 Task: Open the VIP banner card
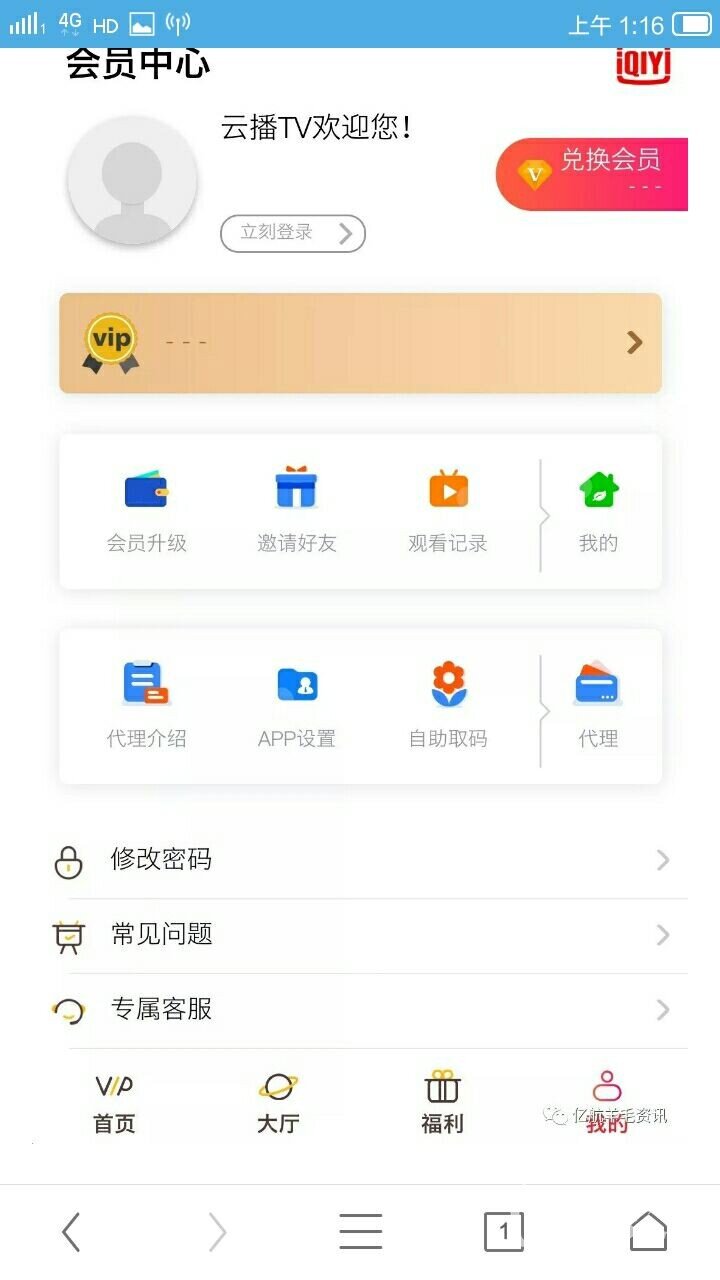tap(360, 342)
